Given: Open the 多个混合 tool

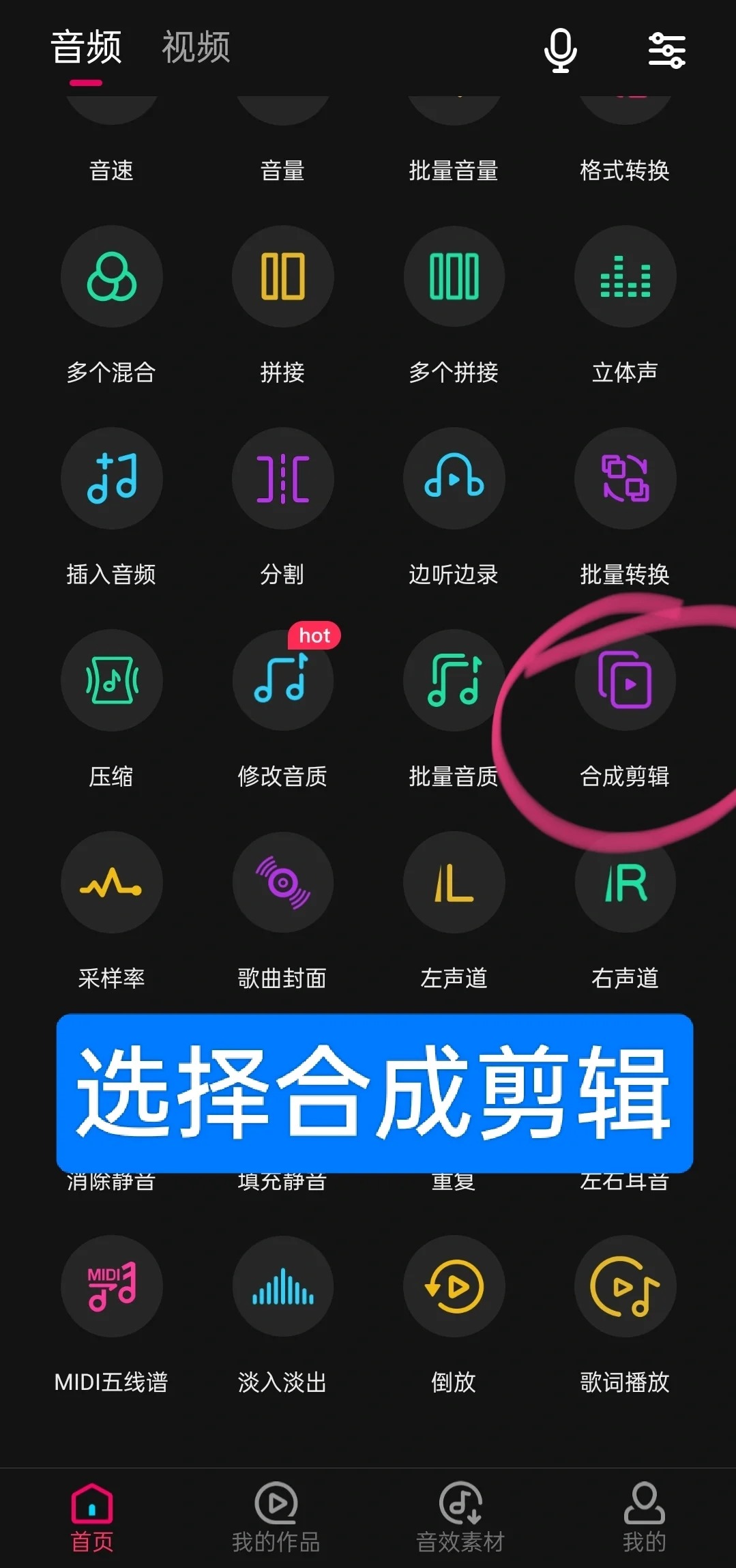Looking at the screenshot, I should click(x=112, y=277).
